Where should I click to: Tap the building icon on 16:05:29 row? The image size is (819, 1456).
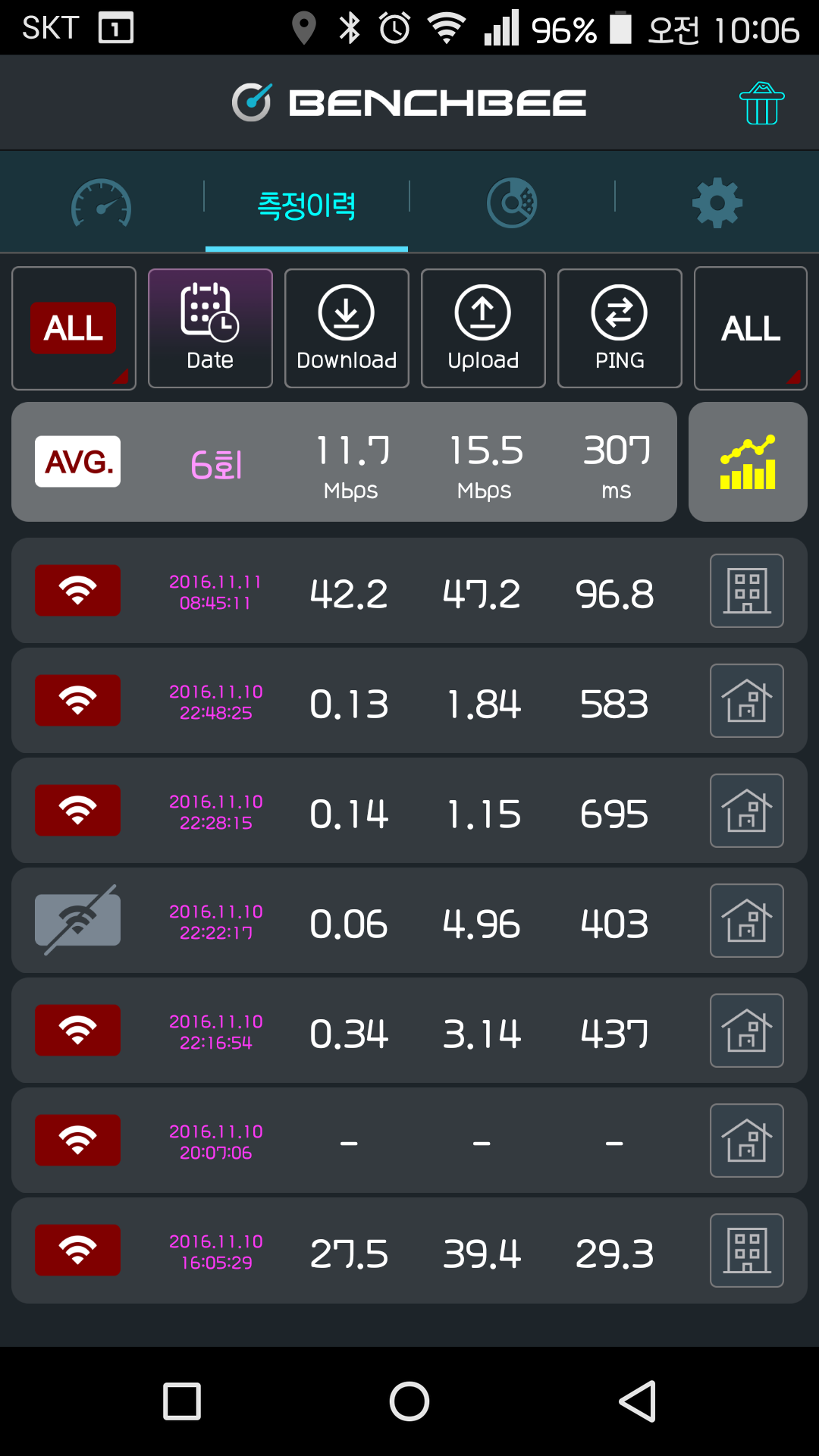click(747, 1250)
